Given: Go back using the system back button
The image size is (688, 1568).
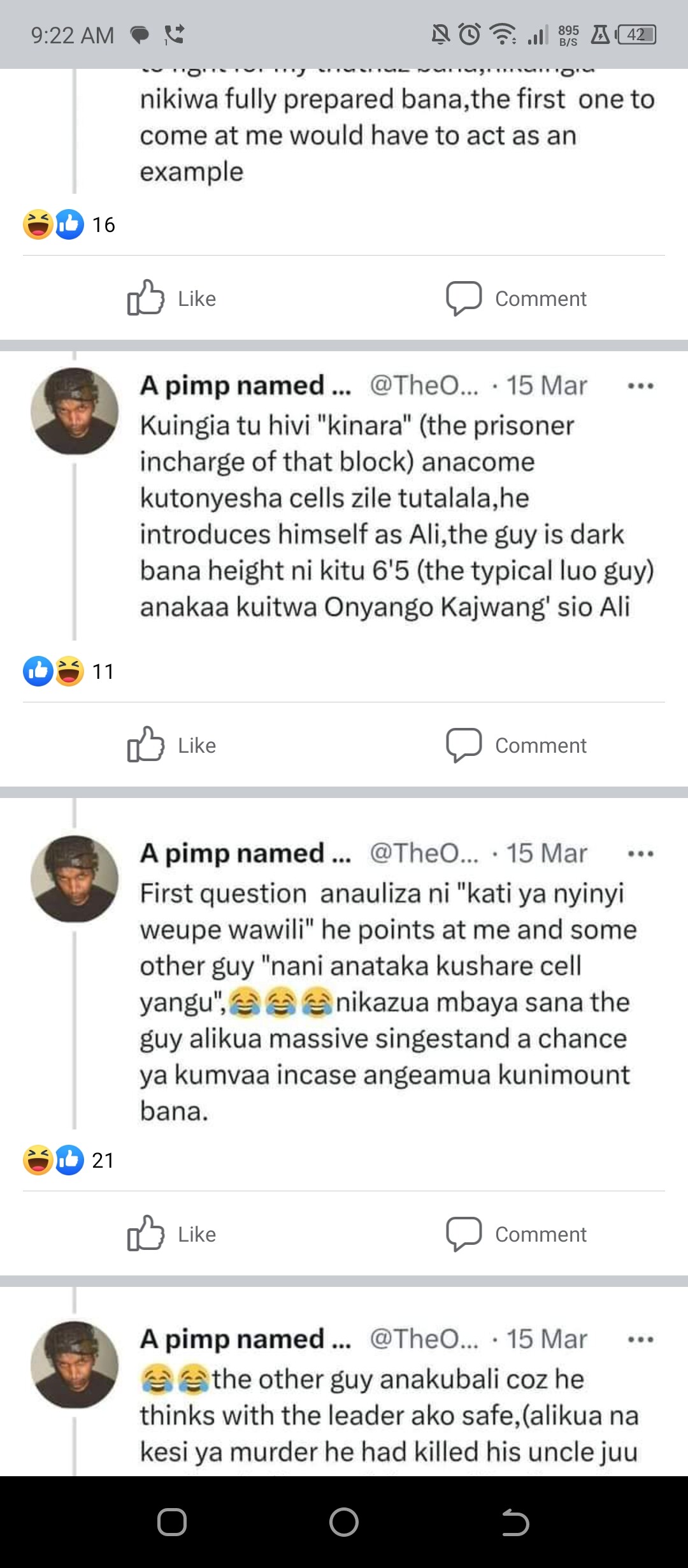Looking at the screenshot, I should pyautogui.click(x=515, y=1523).
